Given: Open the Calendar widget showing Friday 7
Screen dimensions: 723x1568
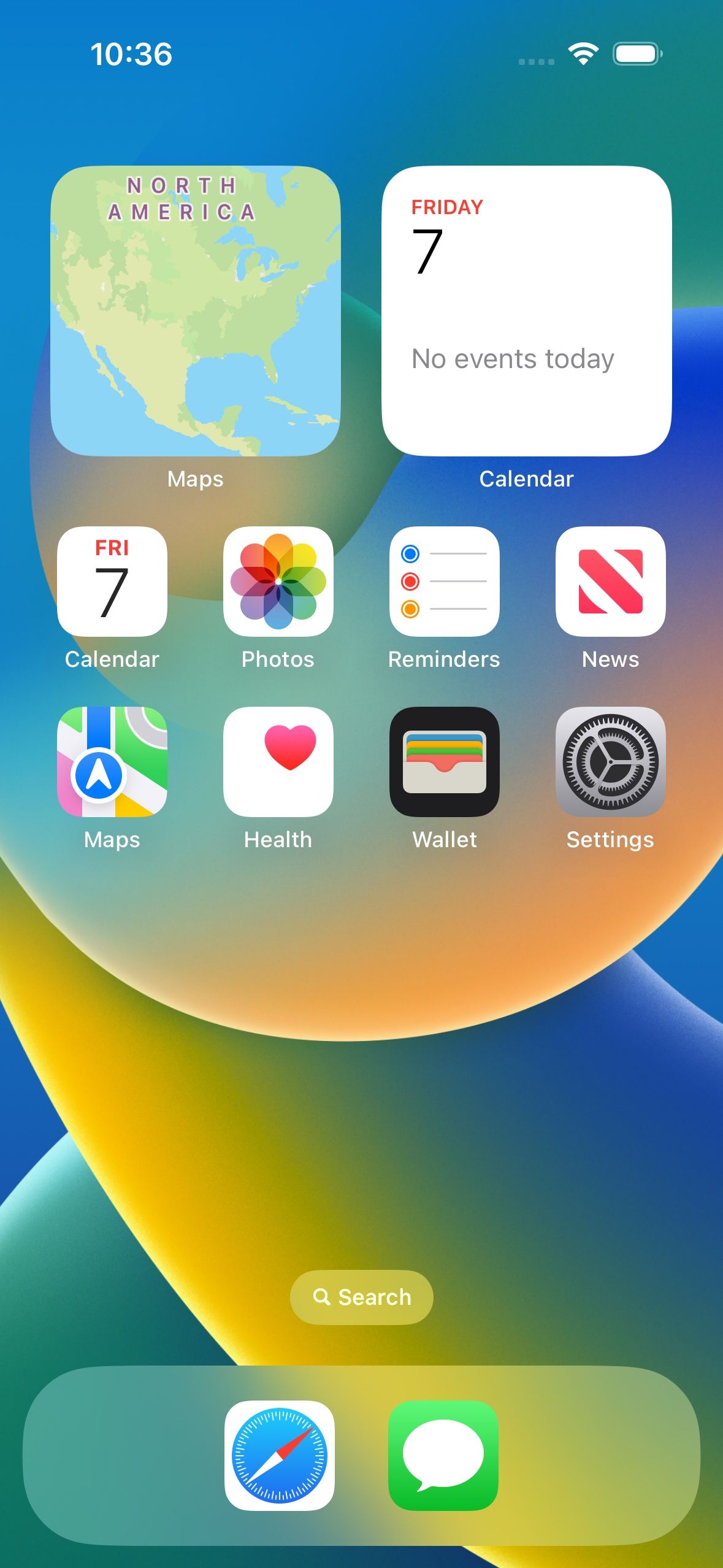Looking at the screenshot, I should (526, 311).
